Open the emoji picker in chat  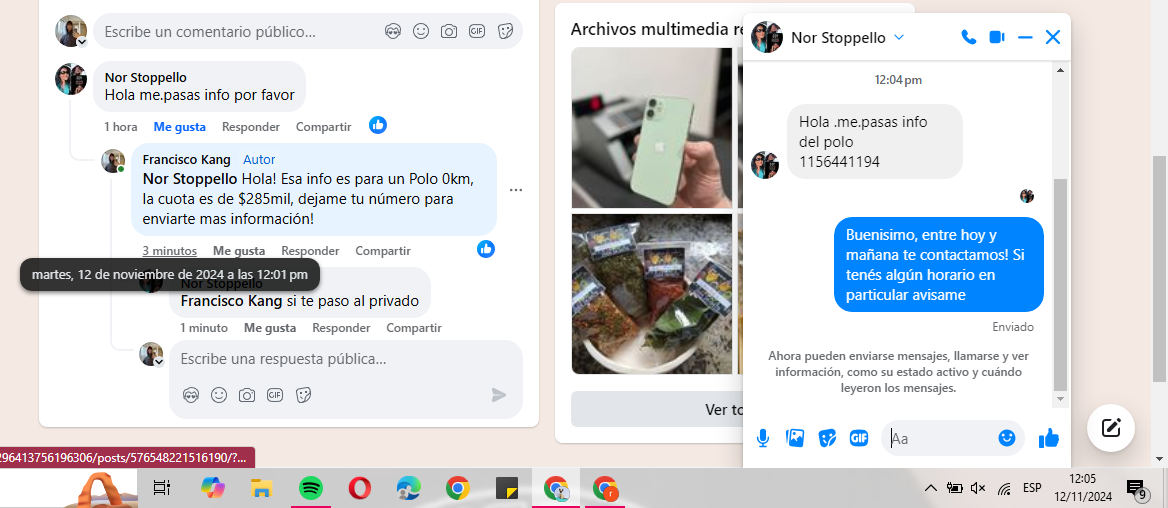(1007, 438)
